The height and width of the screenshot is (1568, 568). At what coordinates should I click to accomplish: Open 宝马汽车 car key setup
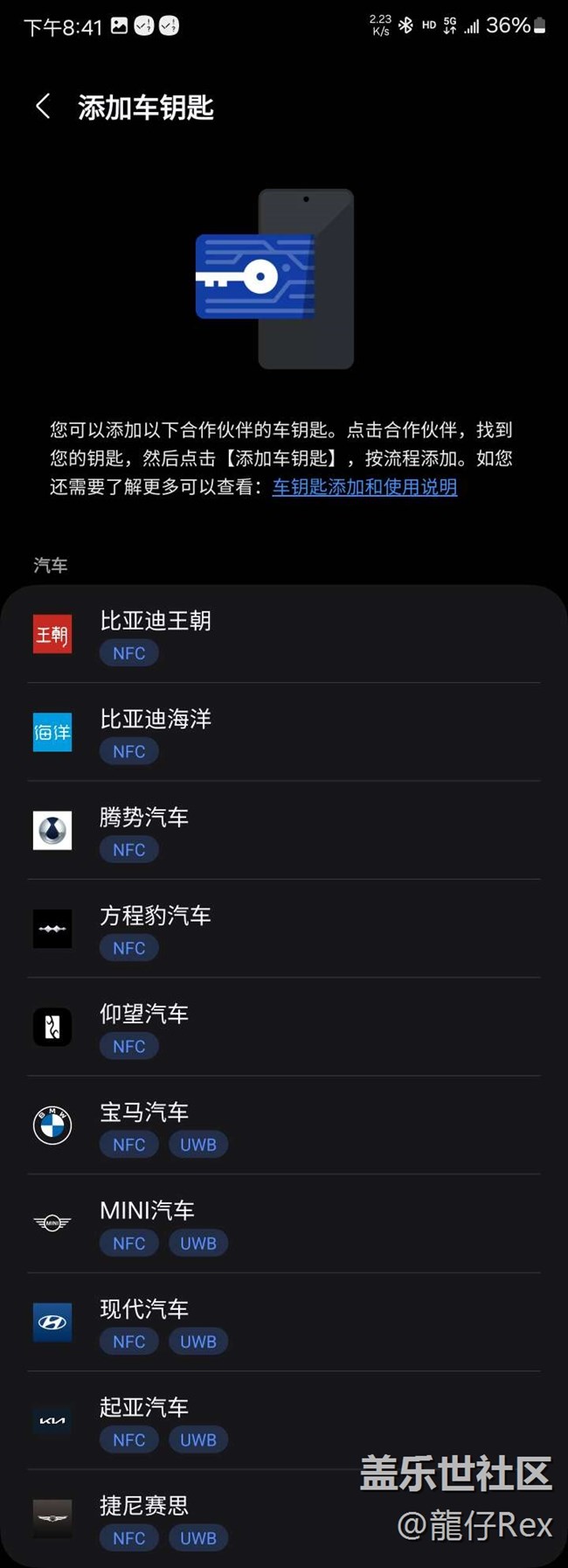[x=284, y=1125]
